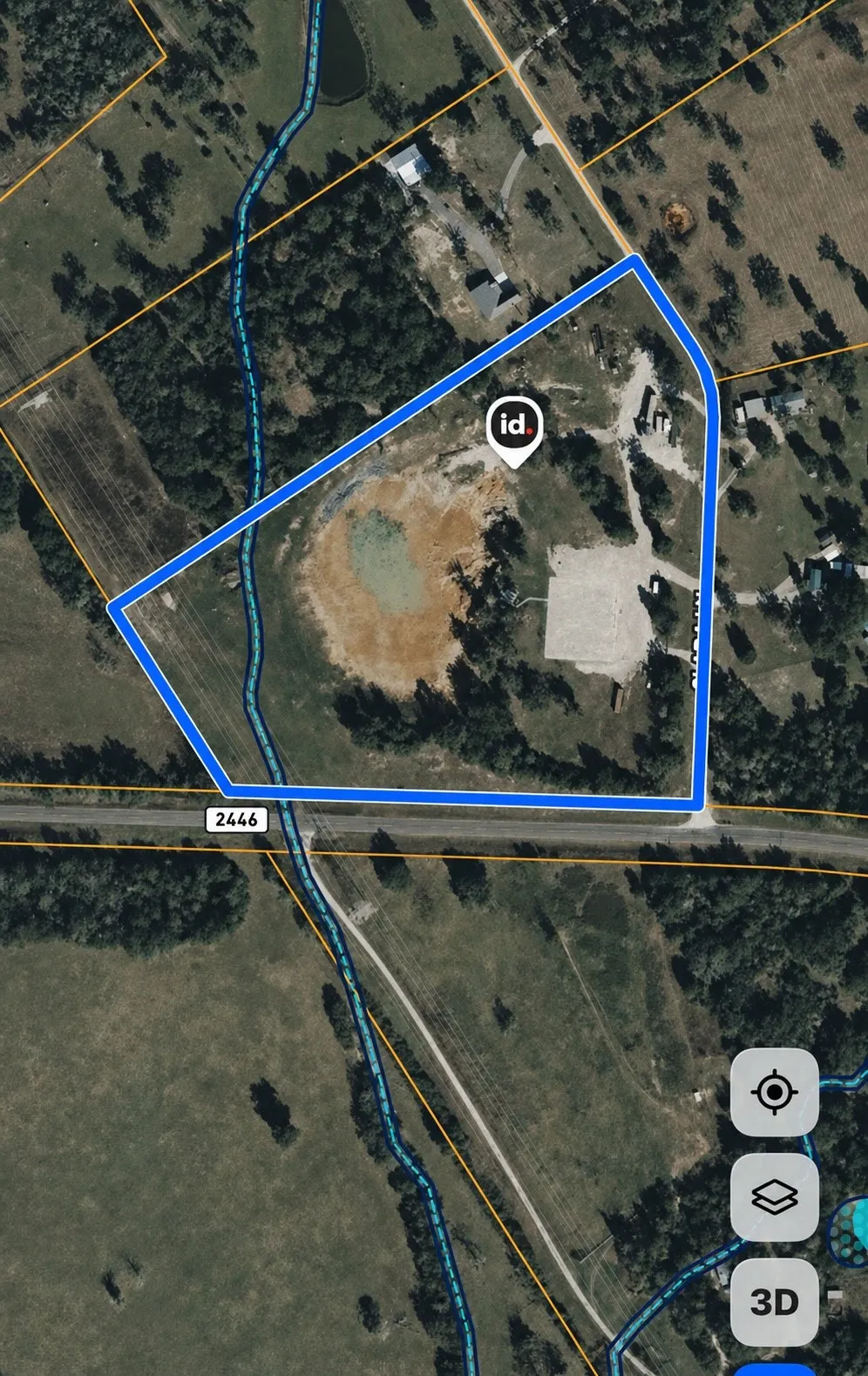Center the map on my current location

click(774, 1092)
